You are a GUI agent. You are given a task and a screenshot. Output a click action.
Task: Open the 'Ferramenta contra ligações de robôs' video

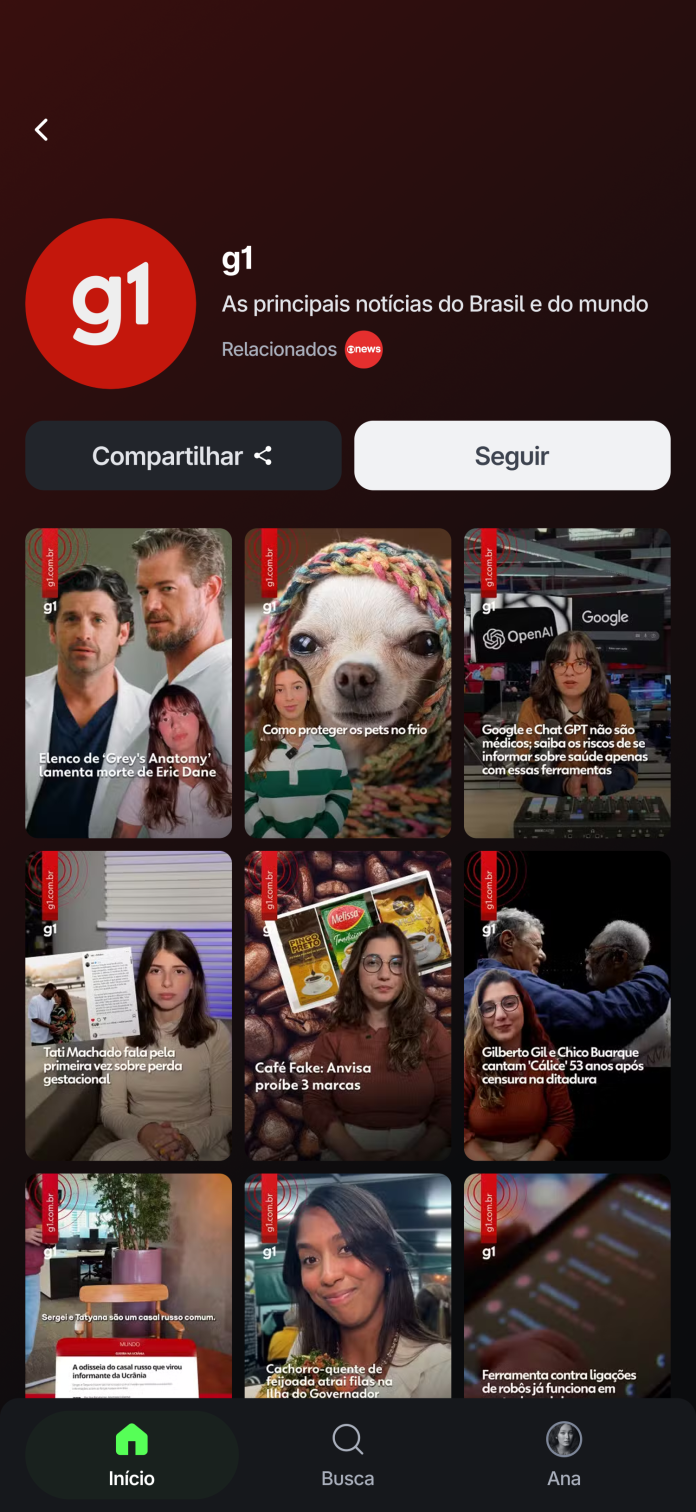pos(567,1285)
